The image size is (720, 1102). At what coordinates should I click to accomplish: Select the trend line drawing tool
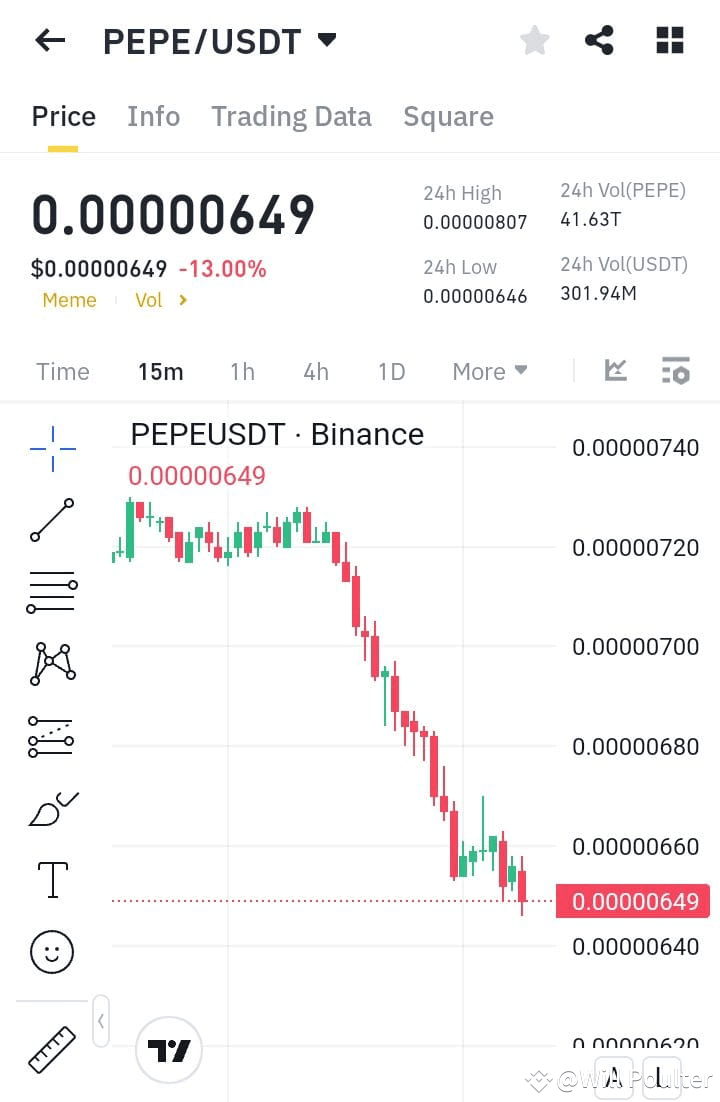pyautogui.click(x=51, y=521)
